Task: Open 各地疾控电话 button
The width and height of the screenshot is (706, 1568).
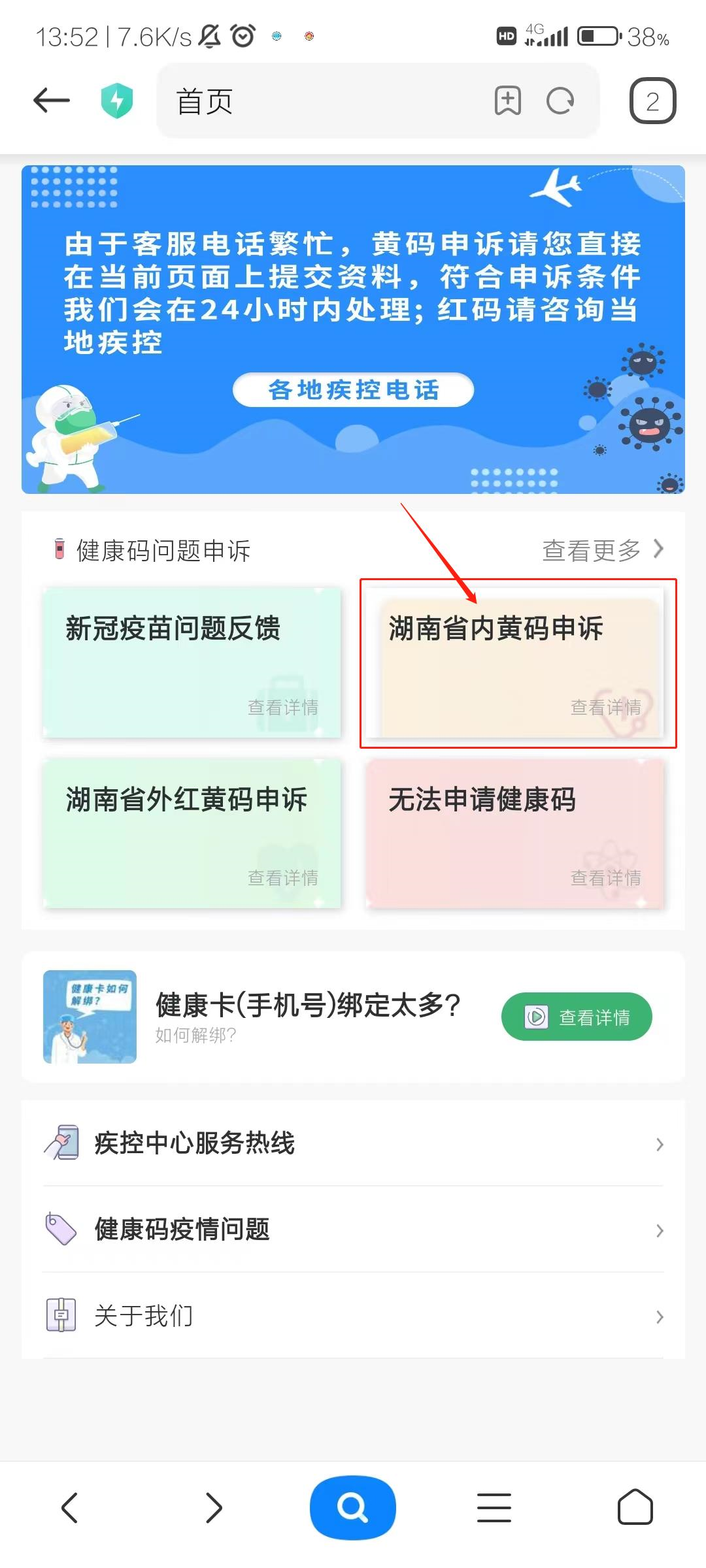Action: (x=353, y=390)
